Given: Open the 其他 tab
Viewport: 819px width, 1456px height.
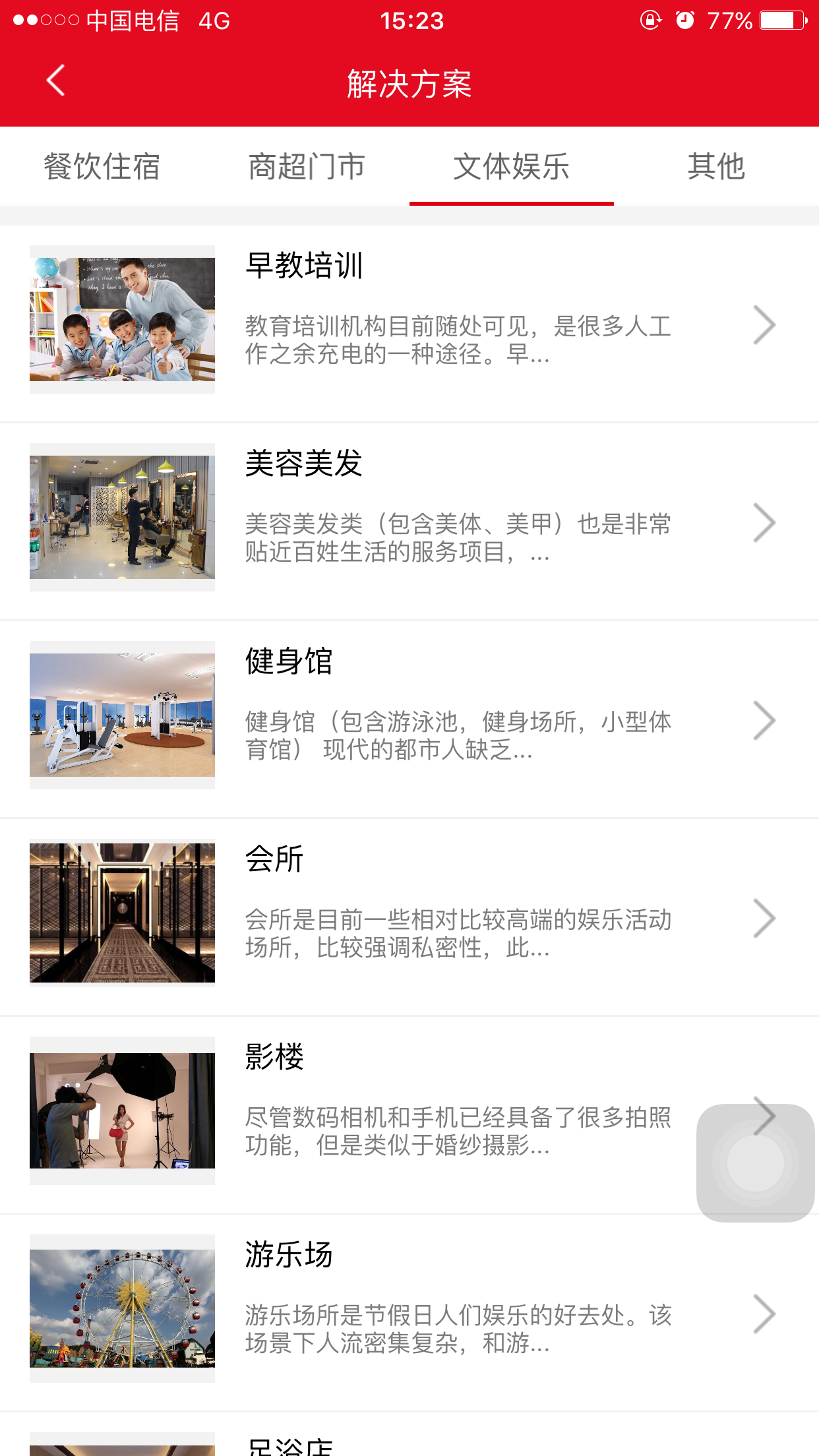Looking at the screenshot, I should tap(716, 166).
